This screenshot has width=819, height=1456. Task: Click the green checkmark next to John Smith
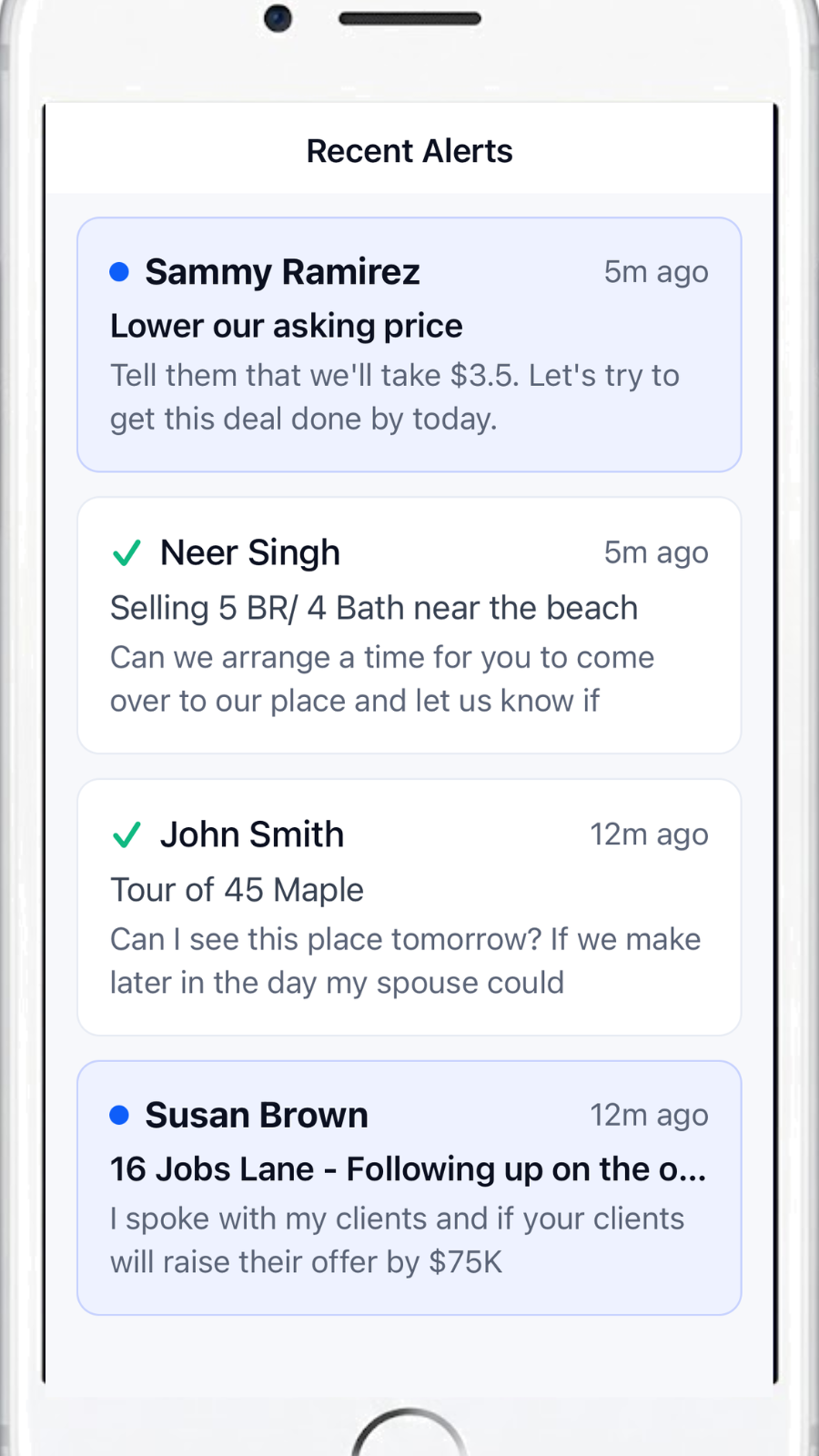tap(127, 834)
